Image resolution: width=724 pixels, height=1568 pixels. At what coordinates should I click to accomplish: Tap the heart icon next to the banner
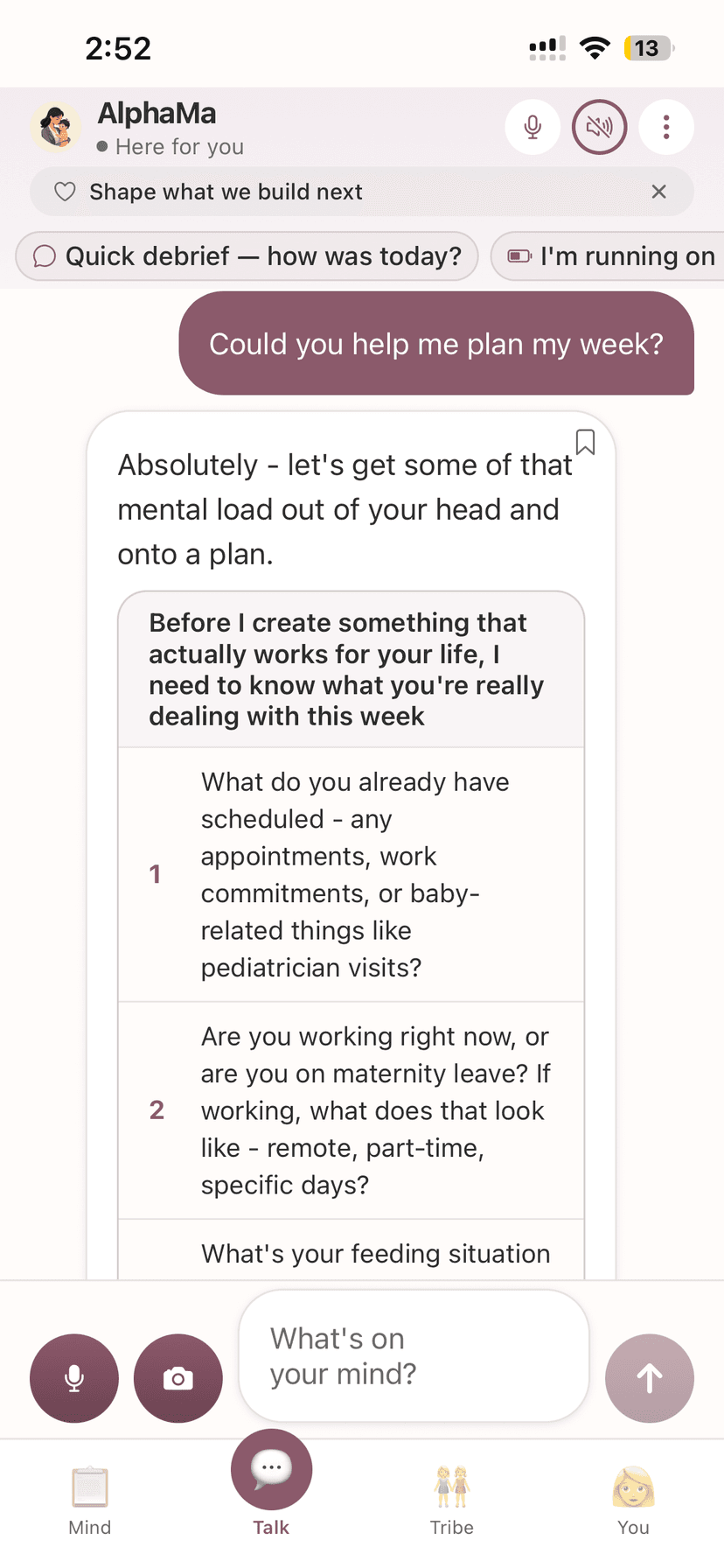point(64,192)
